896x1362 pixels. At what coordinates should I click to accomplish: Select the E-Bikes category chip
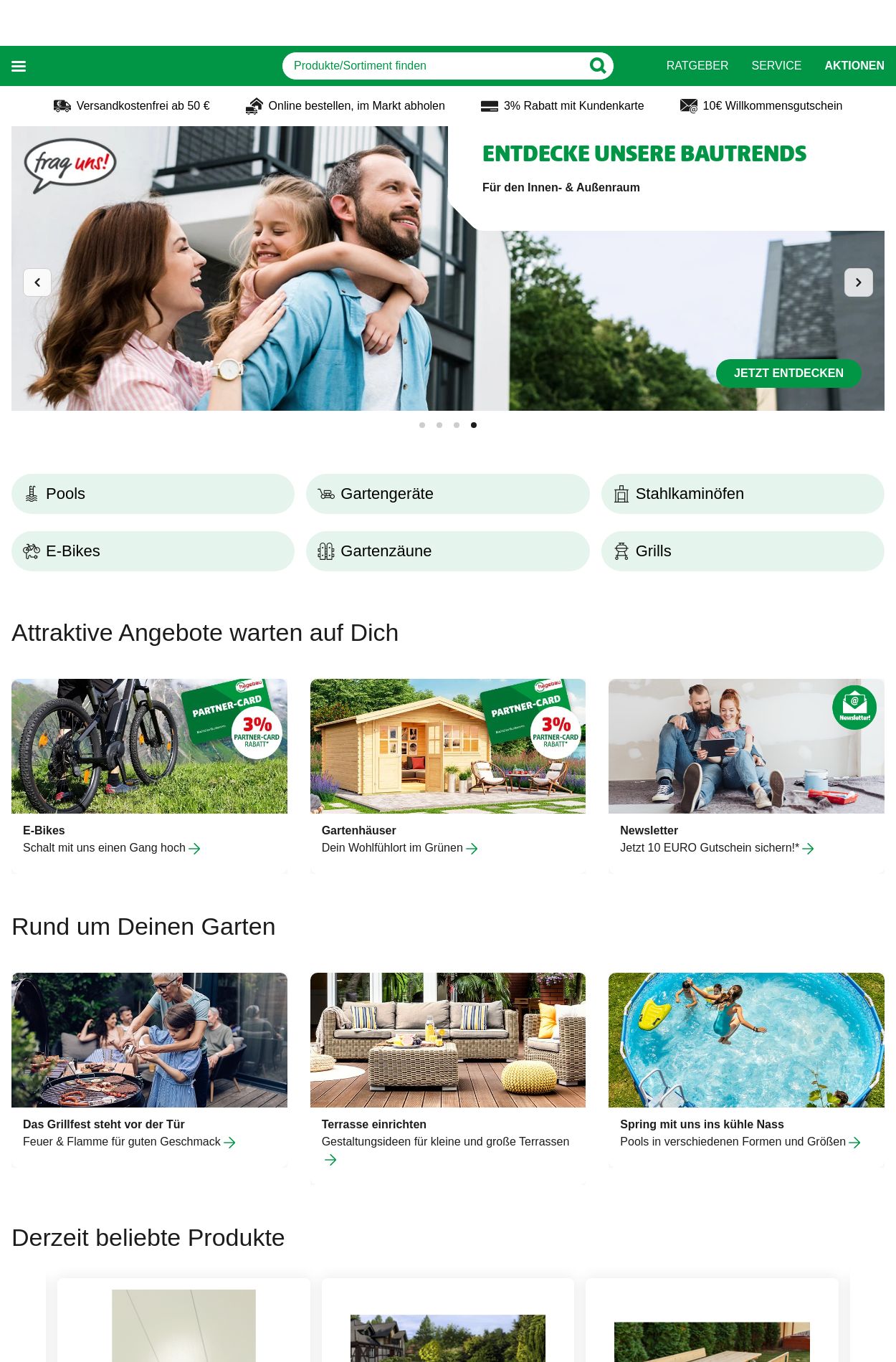click(x=153, y=551)
